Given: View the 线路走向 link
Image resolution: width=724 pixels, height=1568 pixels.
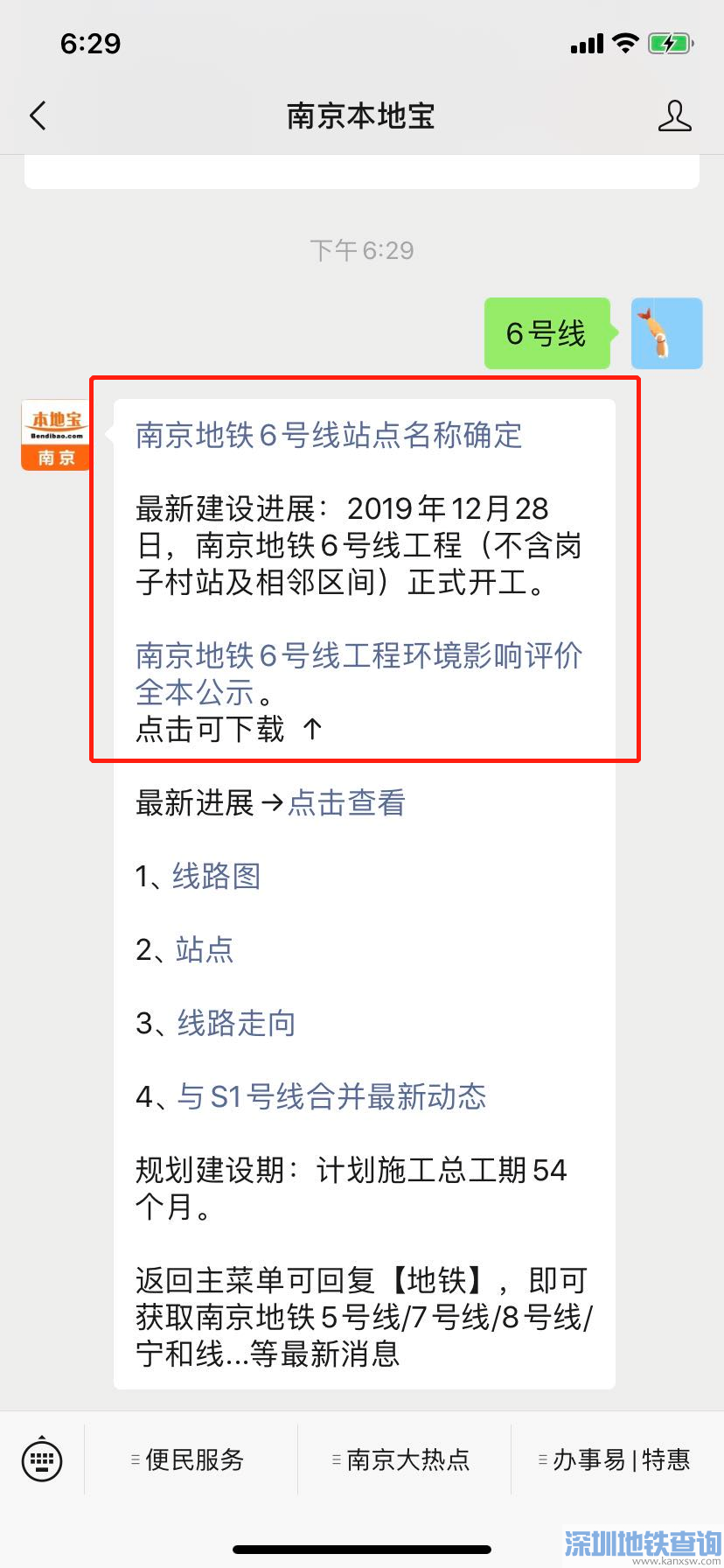Looking at the screenshot, I should click(236, 1023).
